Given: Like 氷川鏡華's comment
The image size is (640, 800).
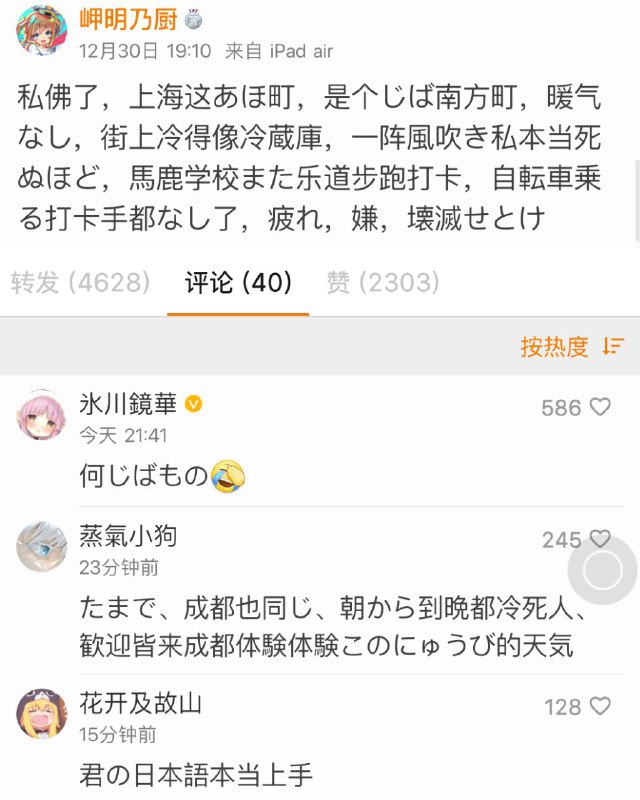Looking at the screenshot, I should point(600,407).
